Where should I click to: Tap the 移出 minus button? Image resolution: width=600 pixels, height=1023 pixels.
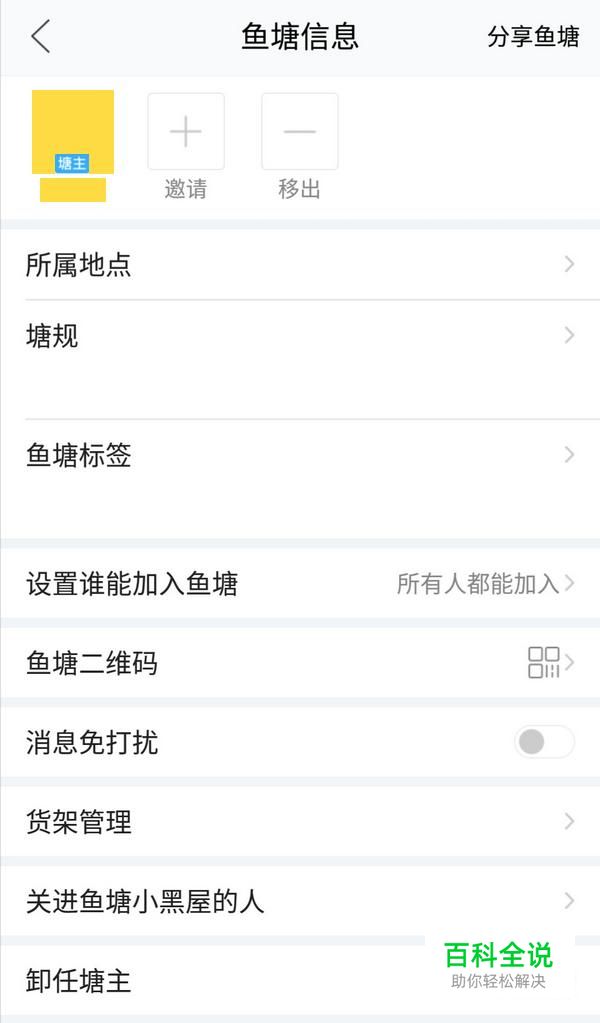(x=300, y=131)
